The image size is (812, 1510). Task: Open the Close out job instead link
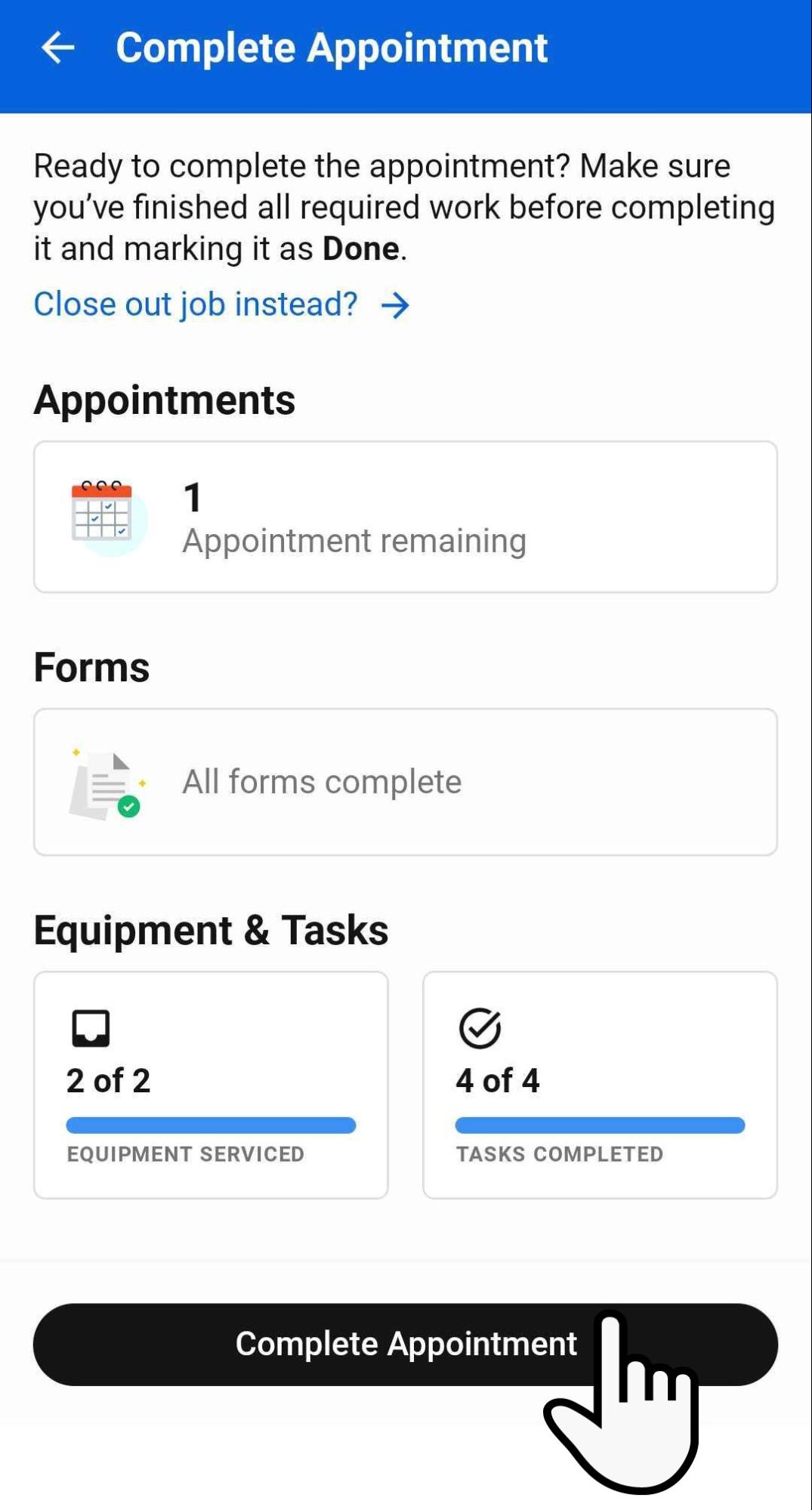[196, 304]
